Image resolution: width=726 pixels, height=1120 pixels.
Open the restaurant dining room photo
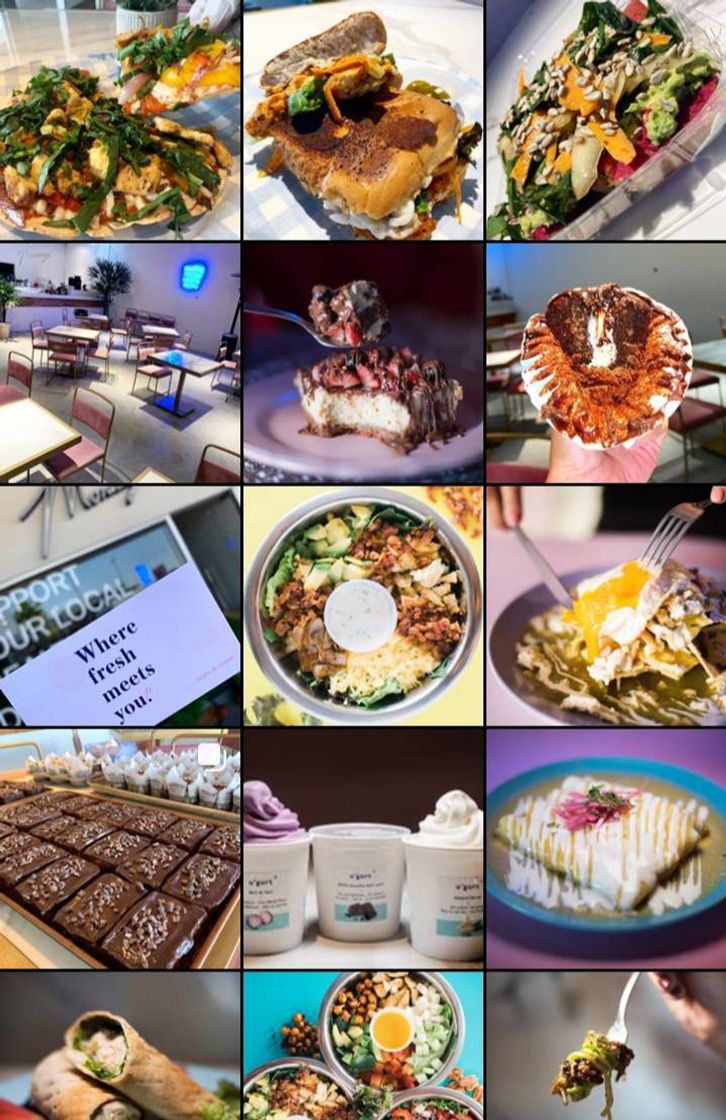point(120,363)
